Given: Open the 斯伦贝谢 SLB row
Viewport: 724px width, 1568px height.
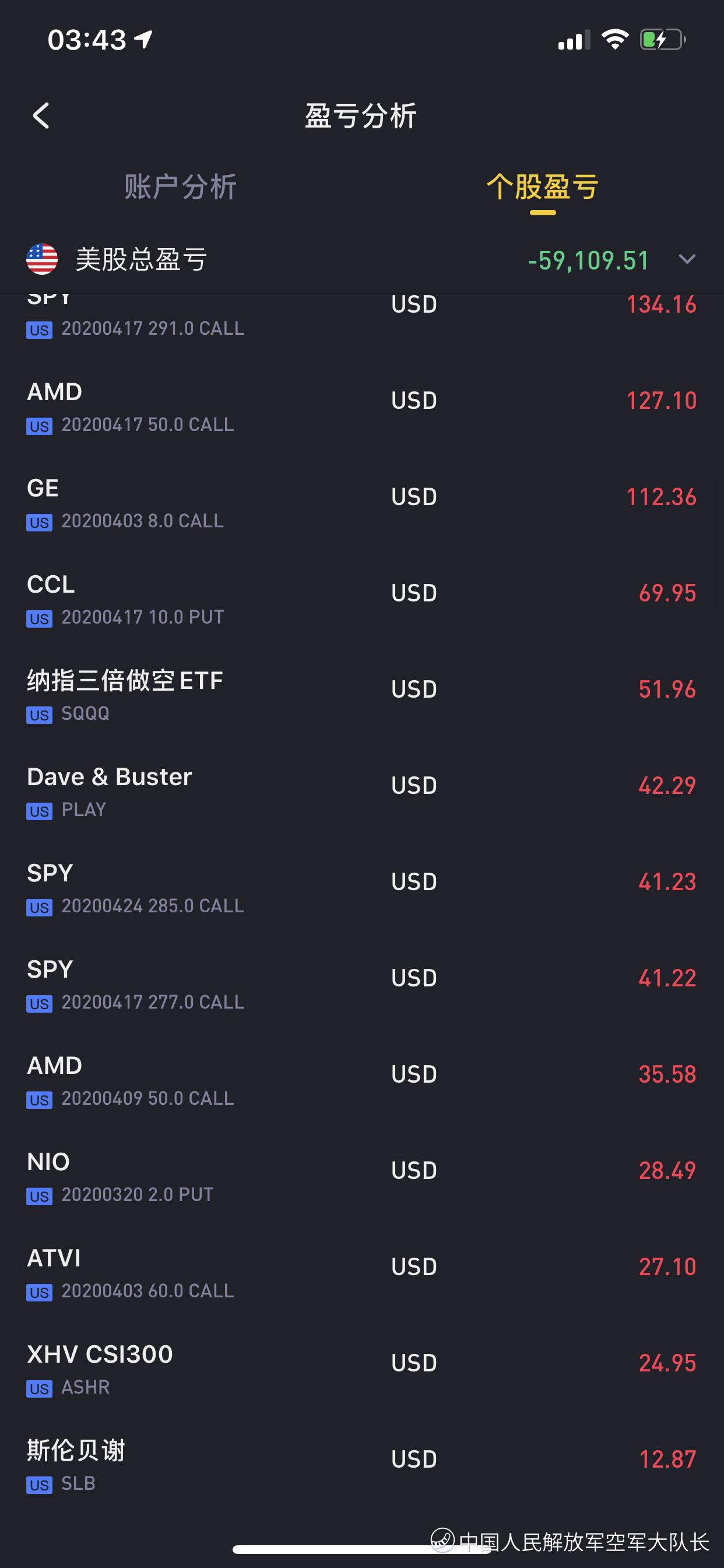Looking at the screenshot, I should (361, 1465).
